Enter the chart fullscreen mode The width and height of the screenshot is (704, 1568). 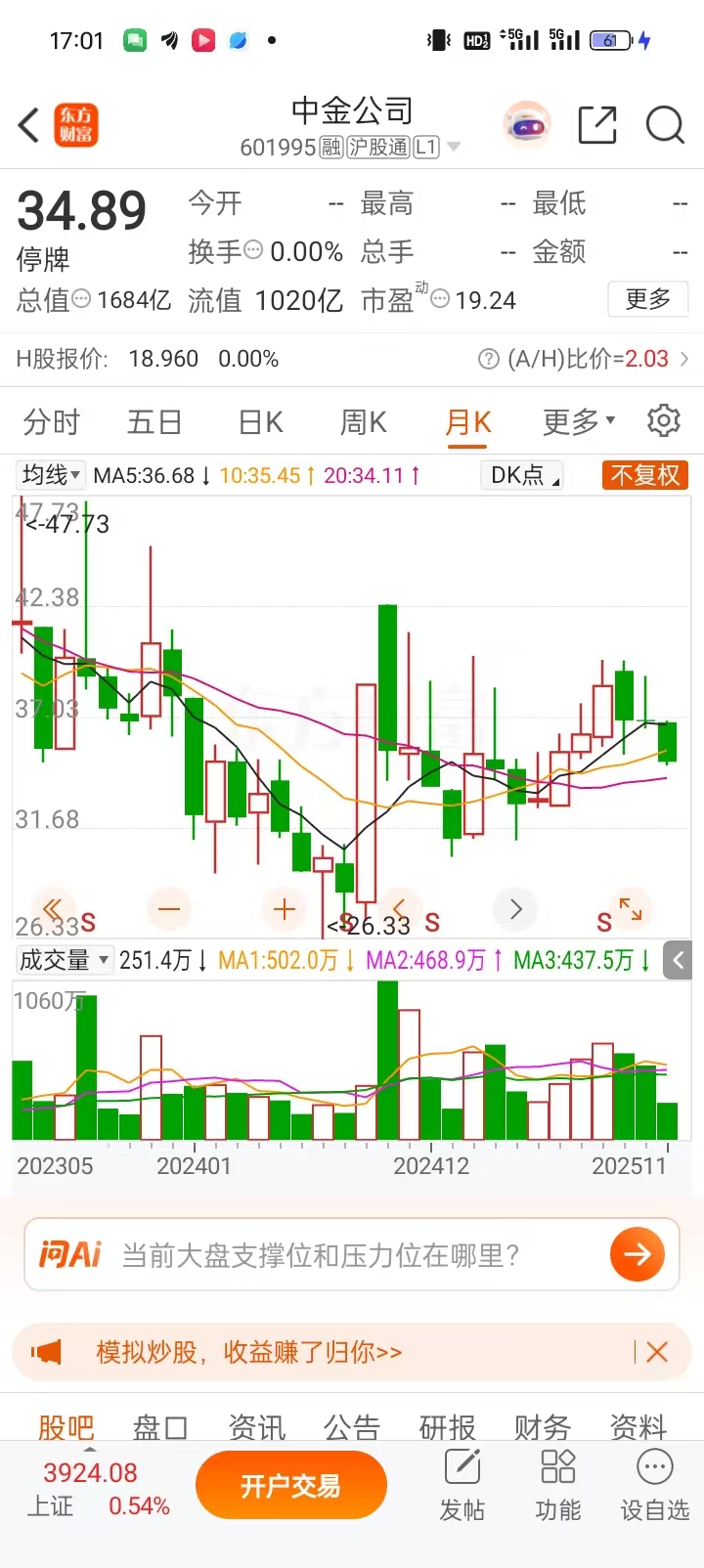tap(631, 909)
